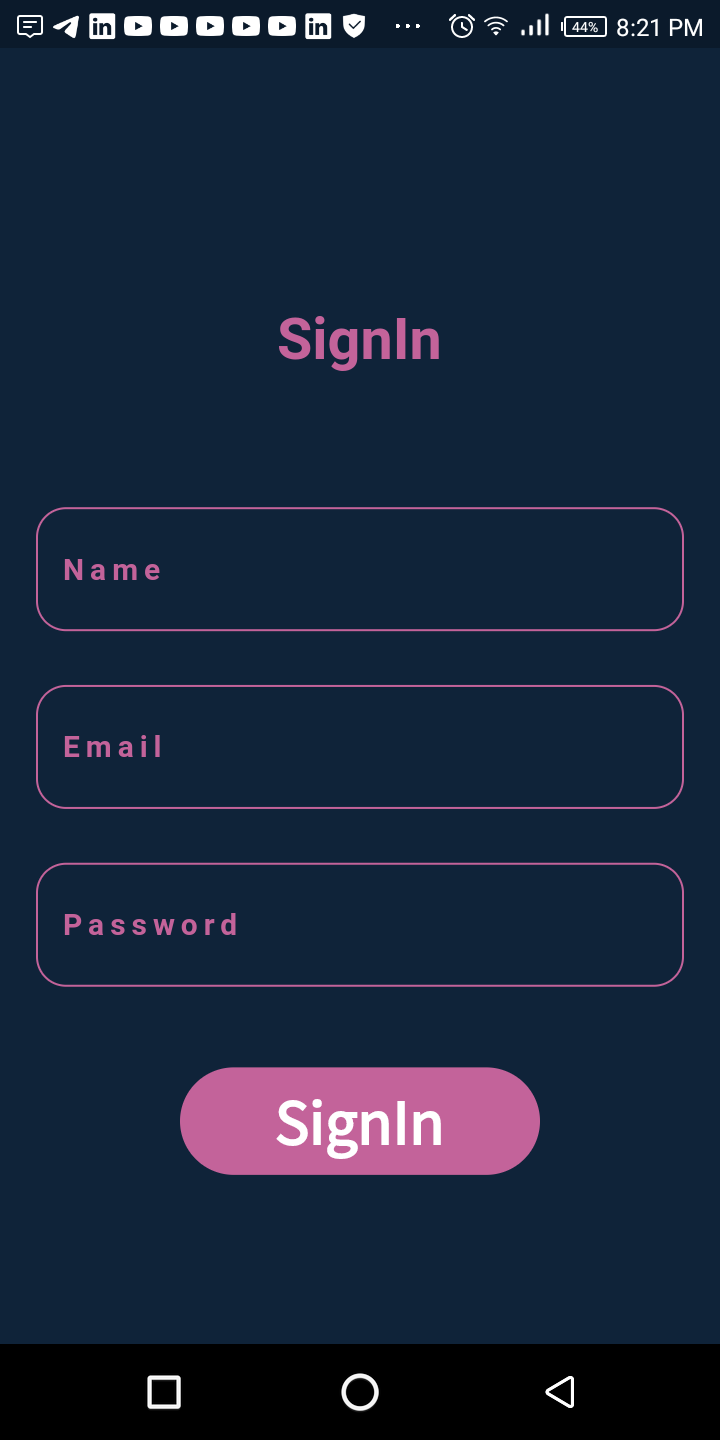Screen dimensions: 720x1440
Task: Tap the Name input field
Action: point(360,568)
